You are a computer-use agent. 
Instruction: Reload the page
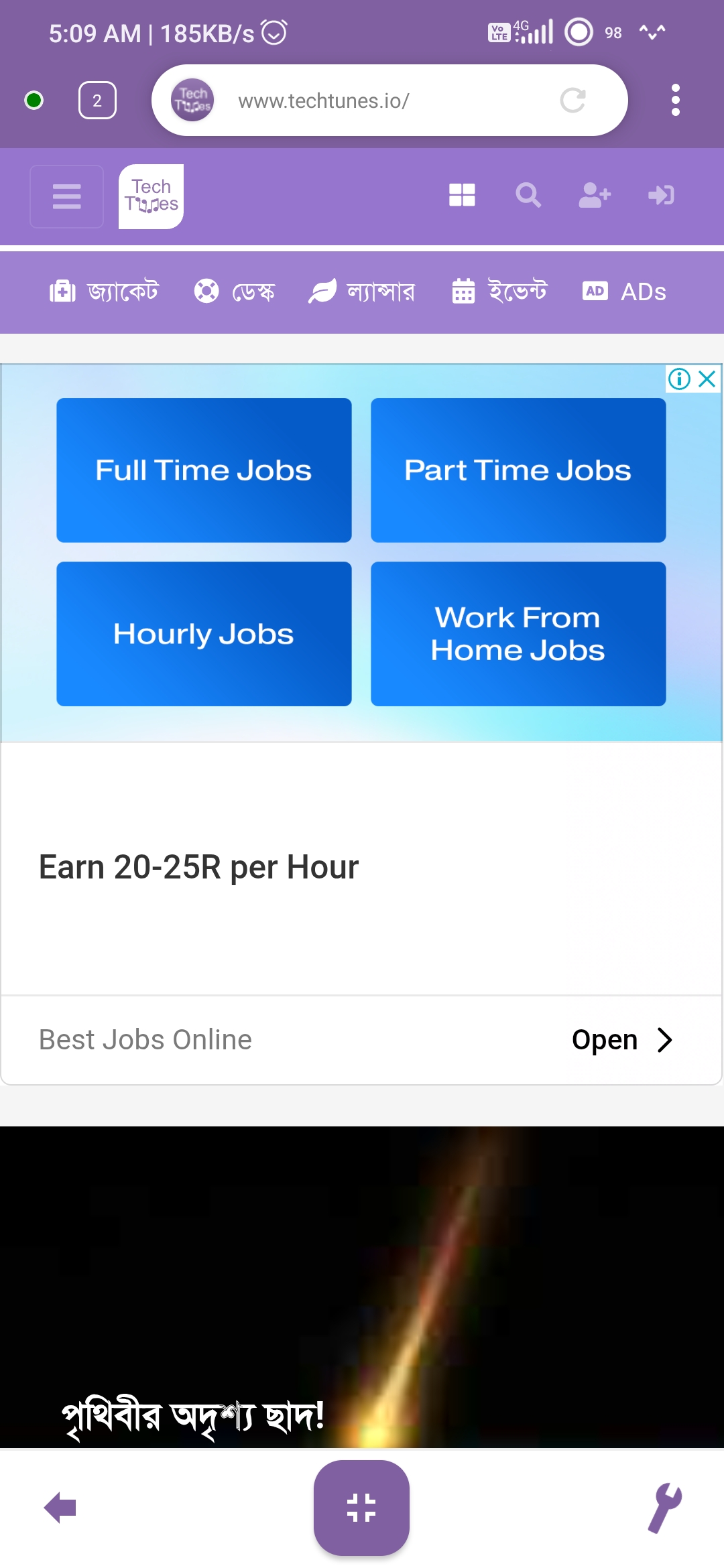[572, 101]
